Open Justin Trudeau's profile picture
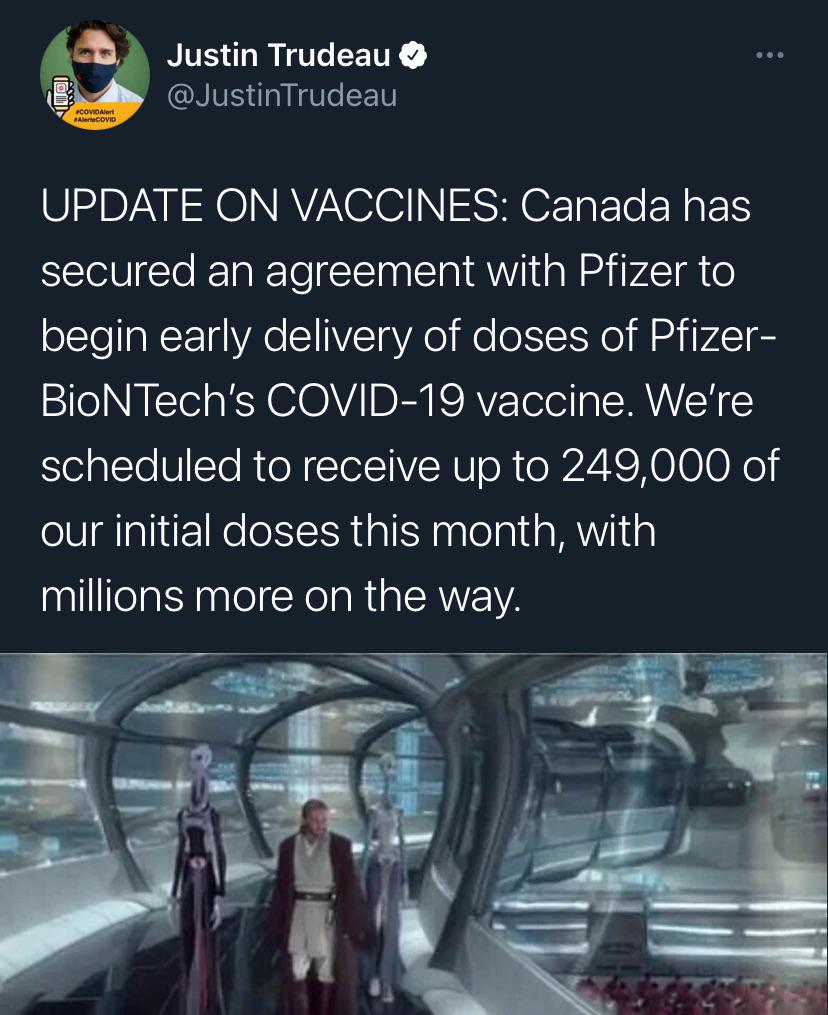The height and width of the screenshot is (1015, 828). click(95, 74)
